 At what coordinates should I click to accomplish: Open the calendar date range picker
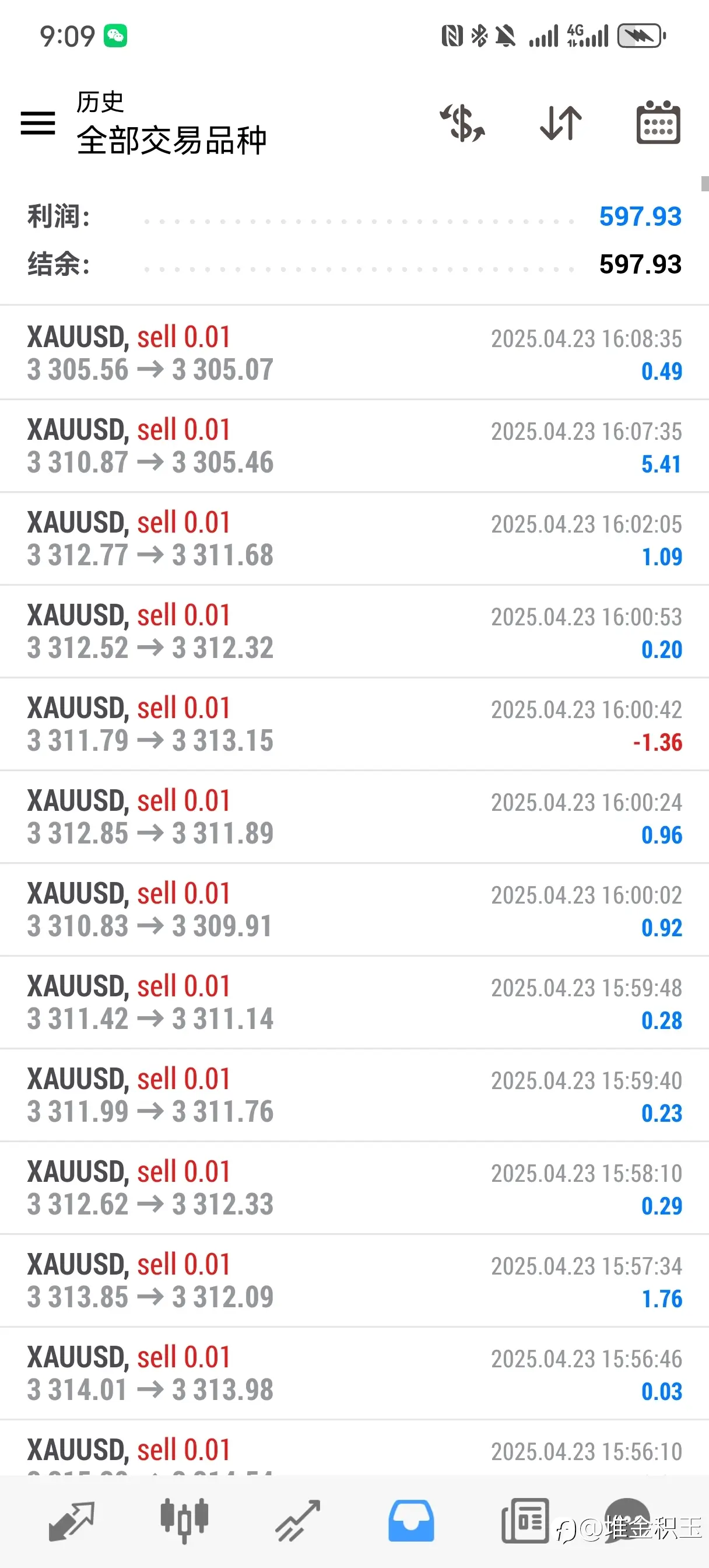click(658, 123)
